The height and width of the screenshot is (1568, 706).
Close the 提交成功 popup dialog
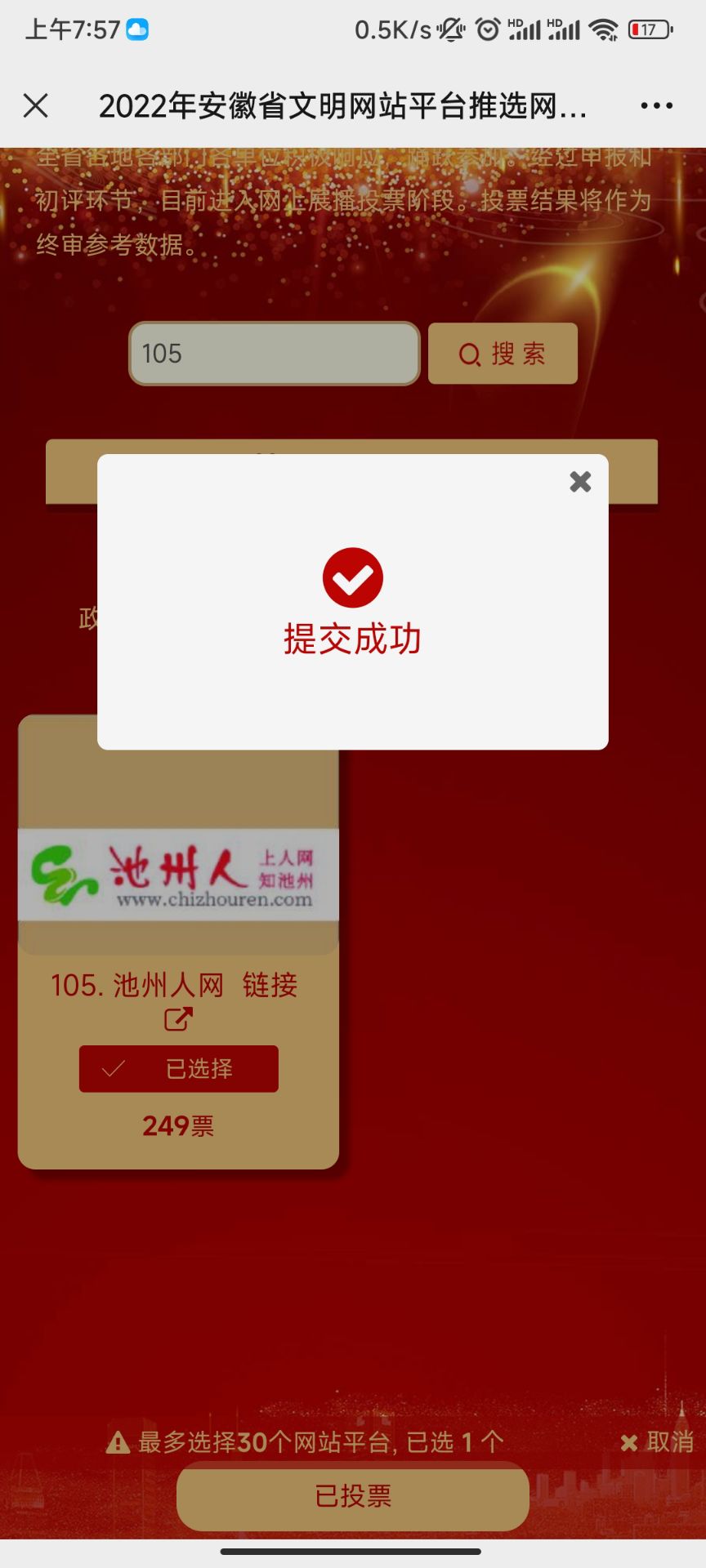(x=580, y=482)
